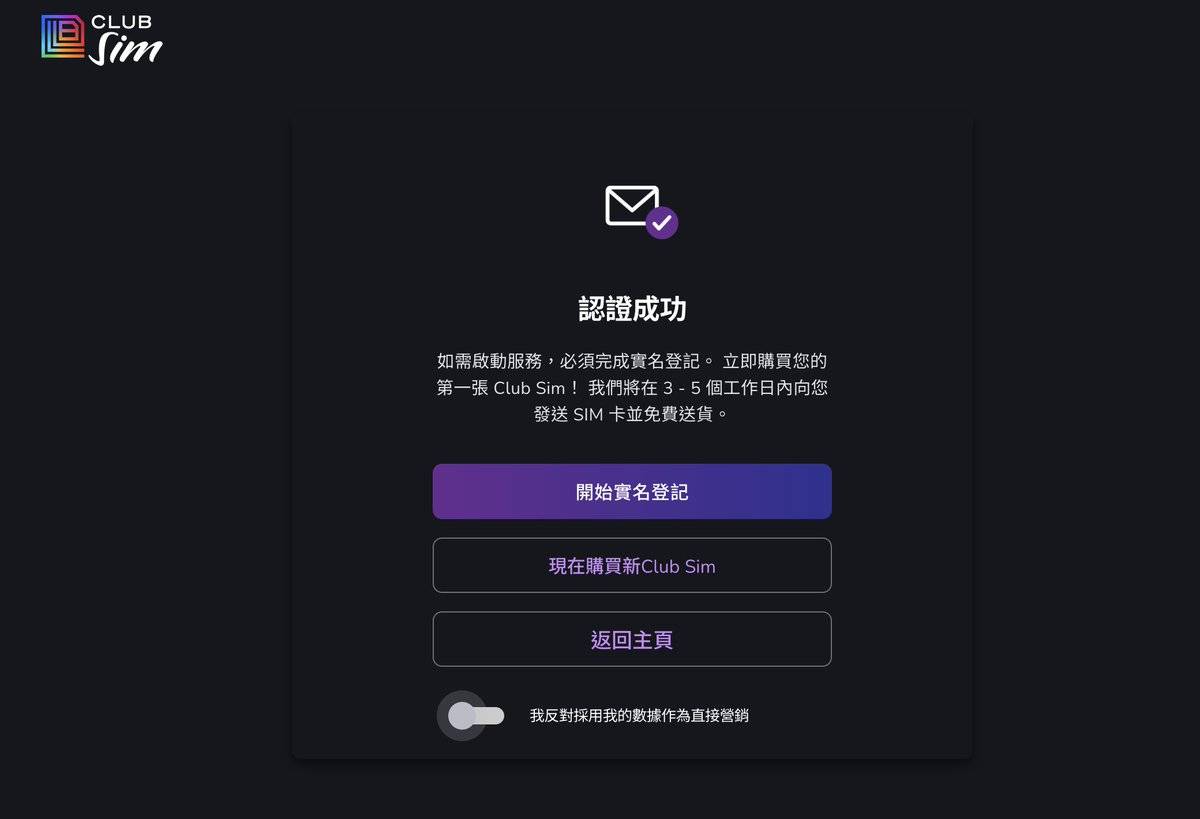Select 現在購買新Club Sim
Viewport: 1200px width, 819px height.
(632, 566)
